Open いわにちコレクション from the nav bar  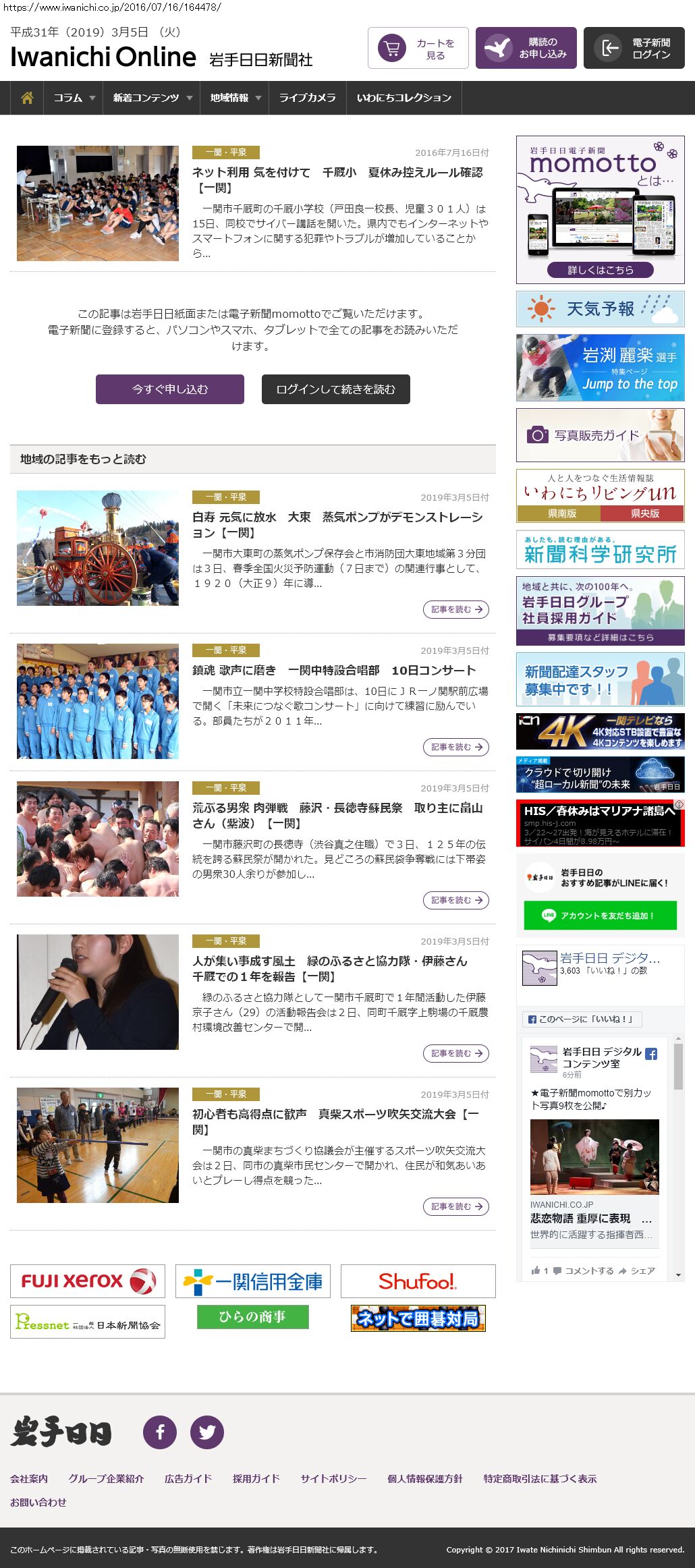(404, 98)
